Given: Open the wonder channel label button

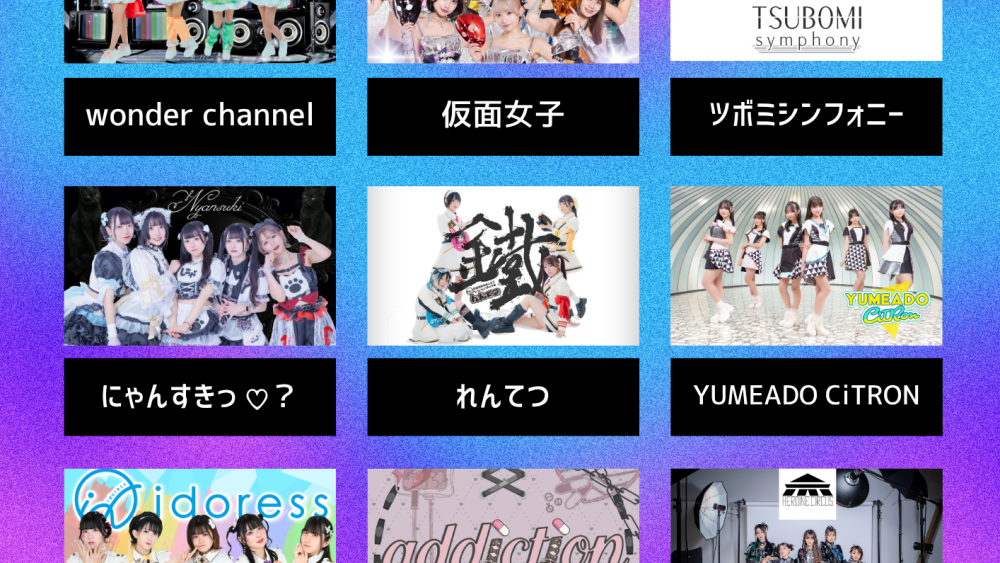Looking at the screenshot, I should point(200,116).
